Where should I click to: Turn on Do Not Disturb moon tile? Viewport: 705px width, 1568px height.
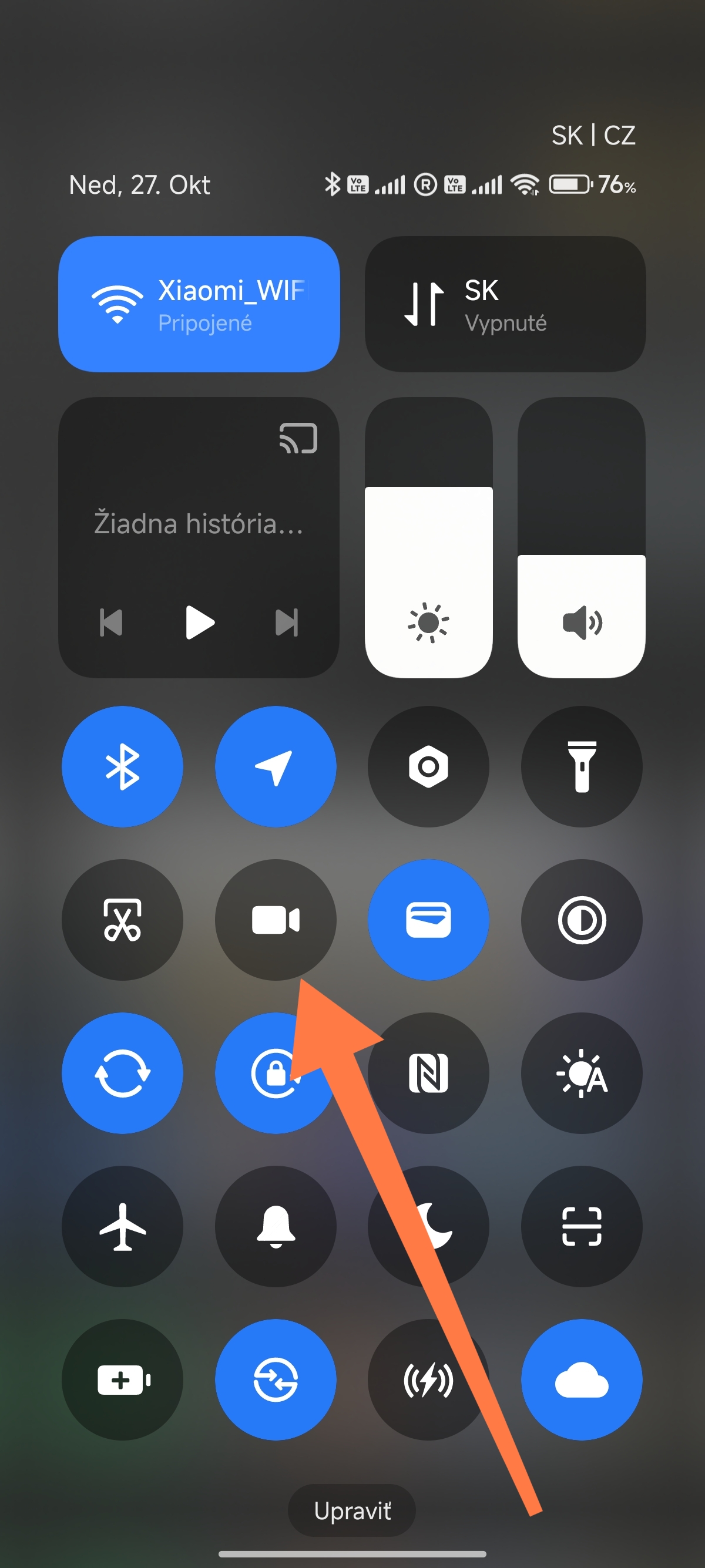click(429, 1227)
